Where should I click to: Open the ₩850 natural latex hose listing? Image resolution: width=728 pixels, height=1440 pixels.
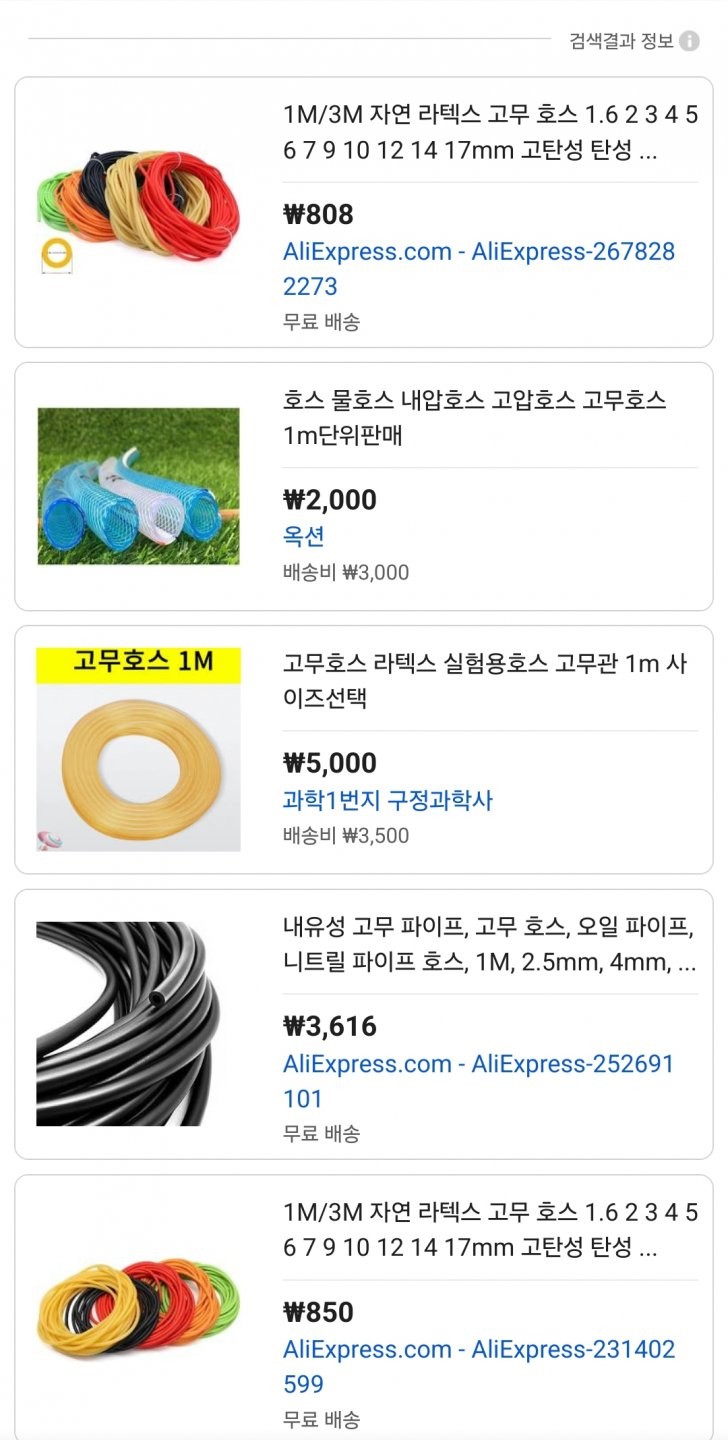[x=364, y=1307]
